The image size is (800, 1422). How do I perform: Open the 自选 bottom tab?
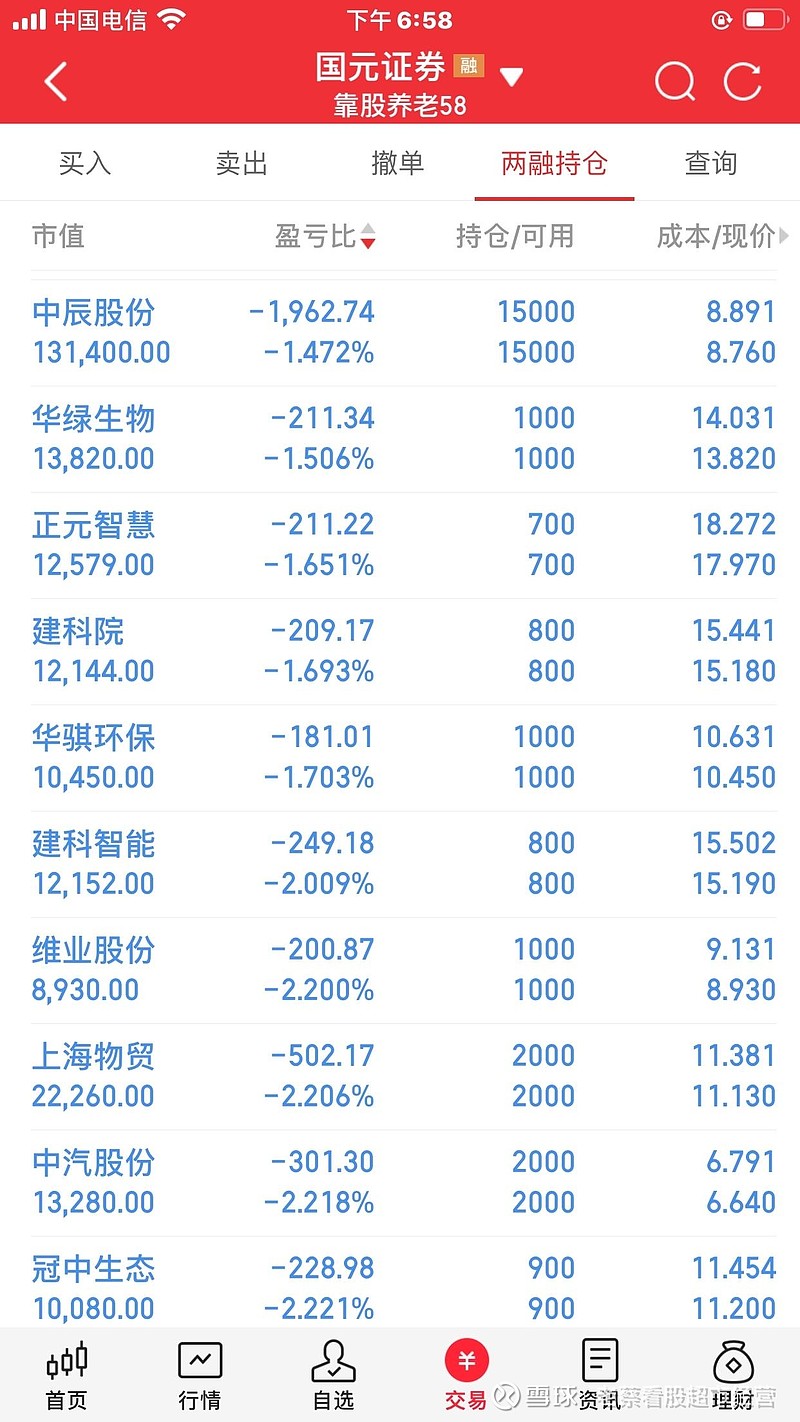pyautogui.click(x=333, y=1376)
